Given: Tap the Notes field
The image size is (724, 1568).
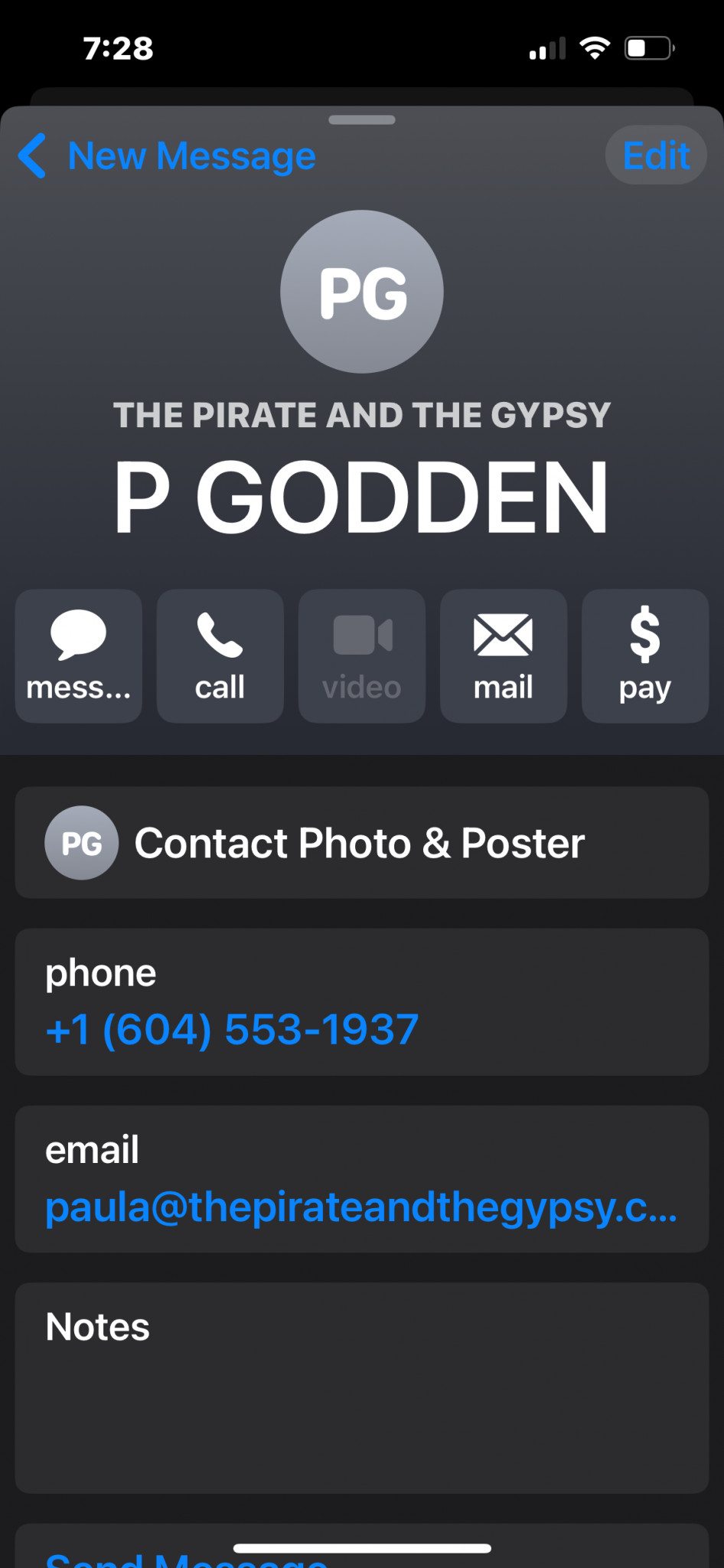Looking at the screenshot, I should point(361,1387).
